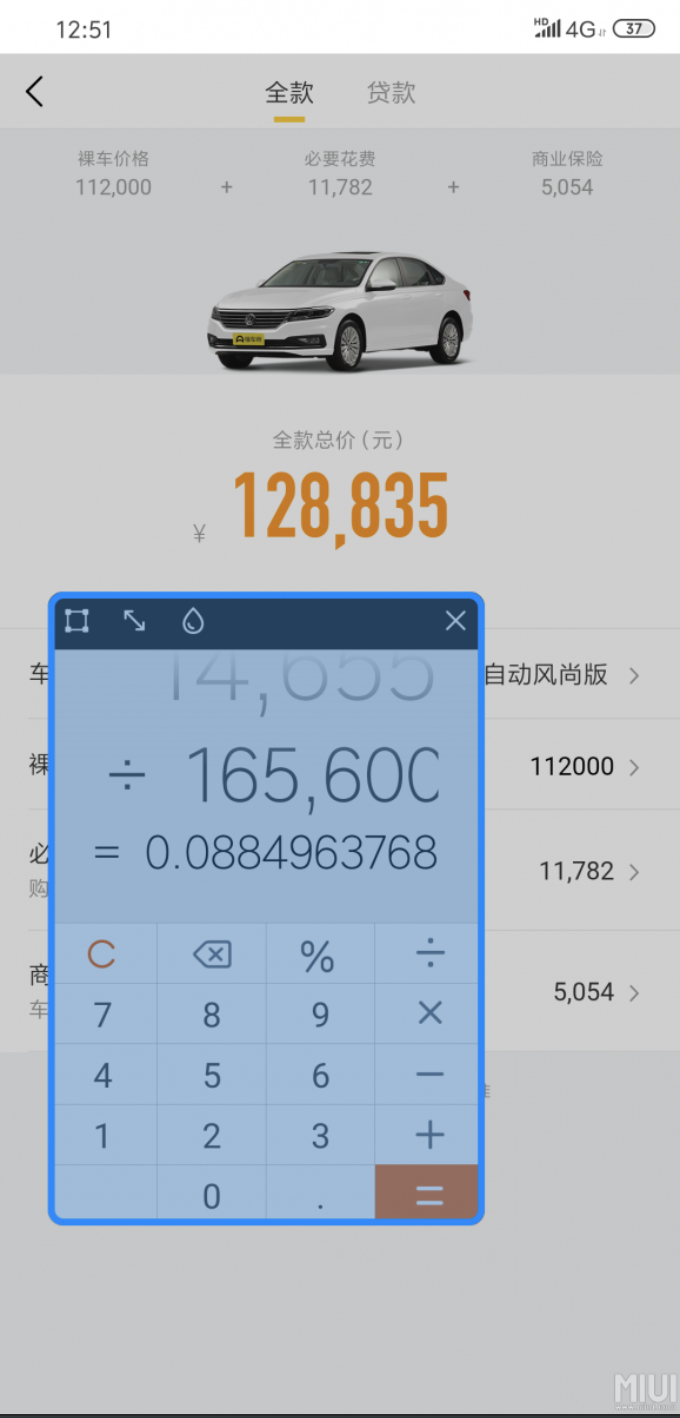Open the 5,054 insurance row

340,991
